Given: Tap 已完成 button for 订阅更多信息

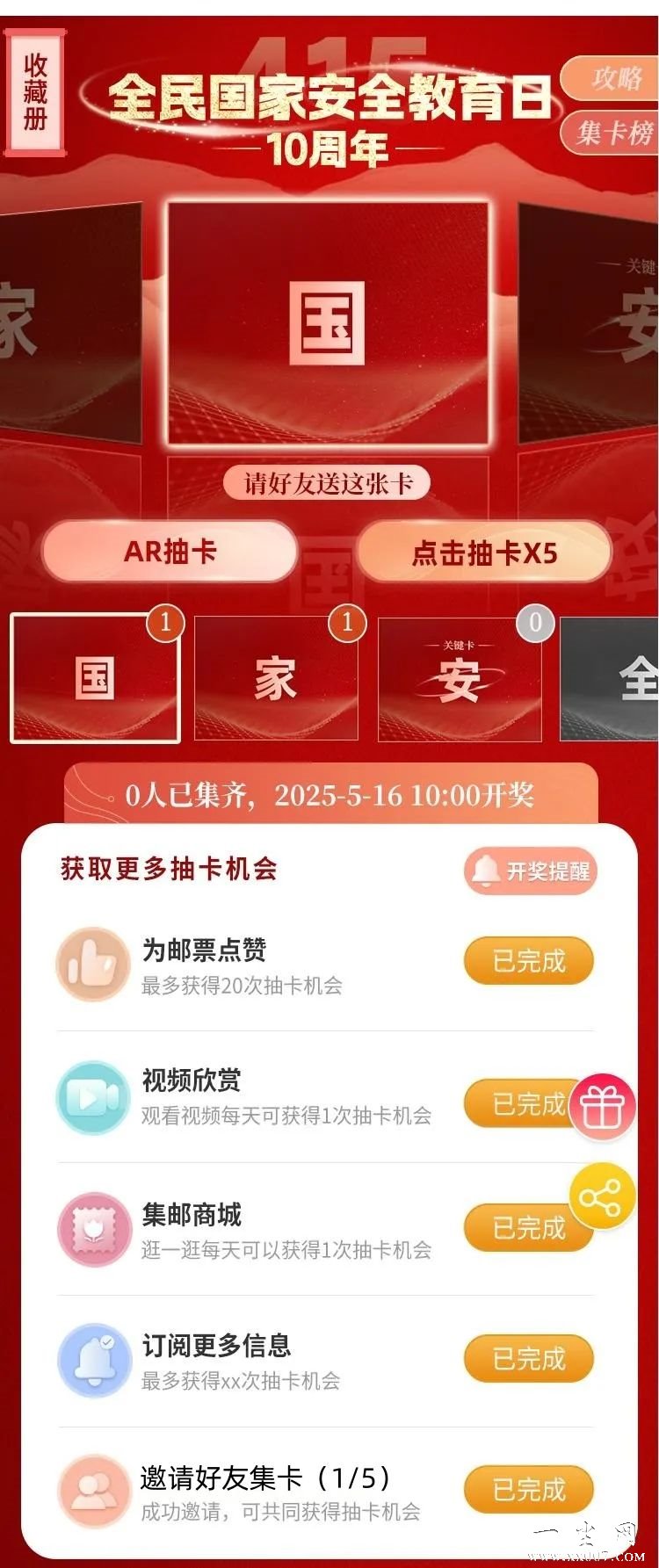Looking at the screenshot, I should (528, 1359).
